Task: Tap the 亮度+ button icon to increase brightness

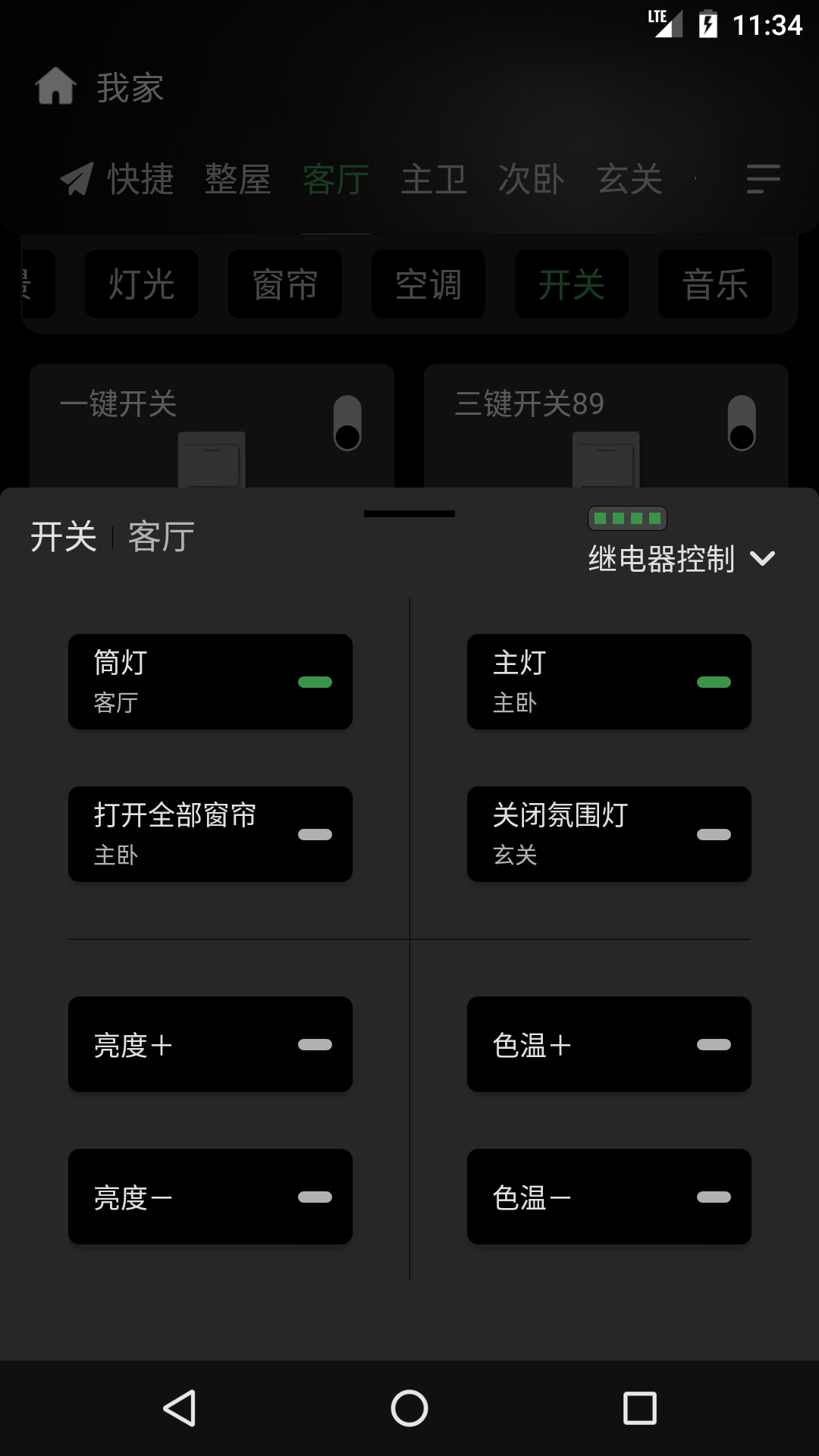Action: (x=315, y=1044)
